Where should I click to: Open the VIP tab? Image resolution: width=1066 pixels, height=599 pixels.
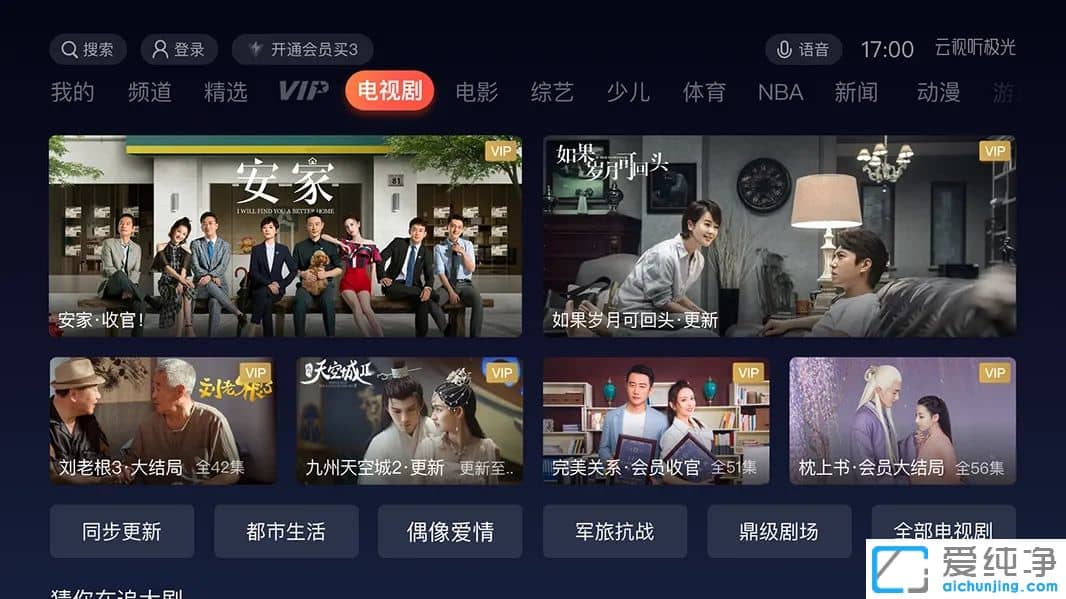[303, 92]
